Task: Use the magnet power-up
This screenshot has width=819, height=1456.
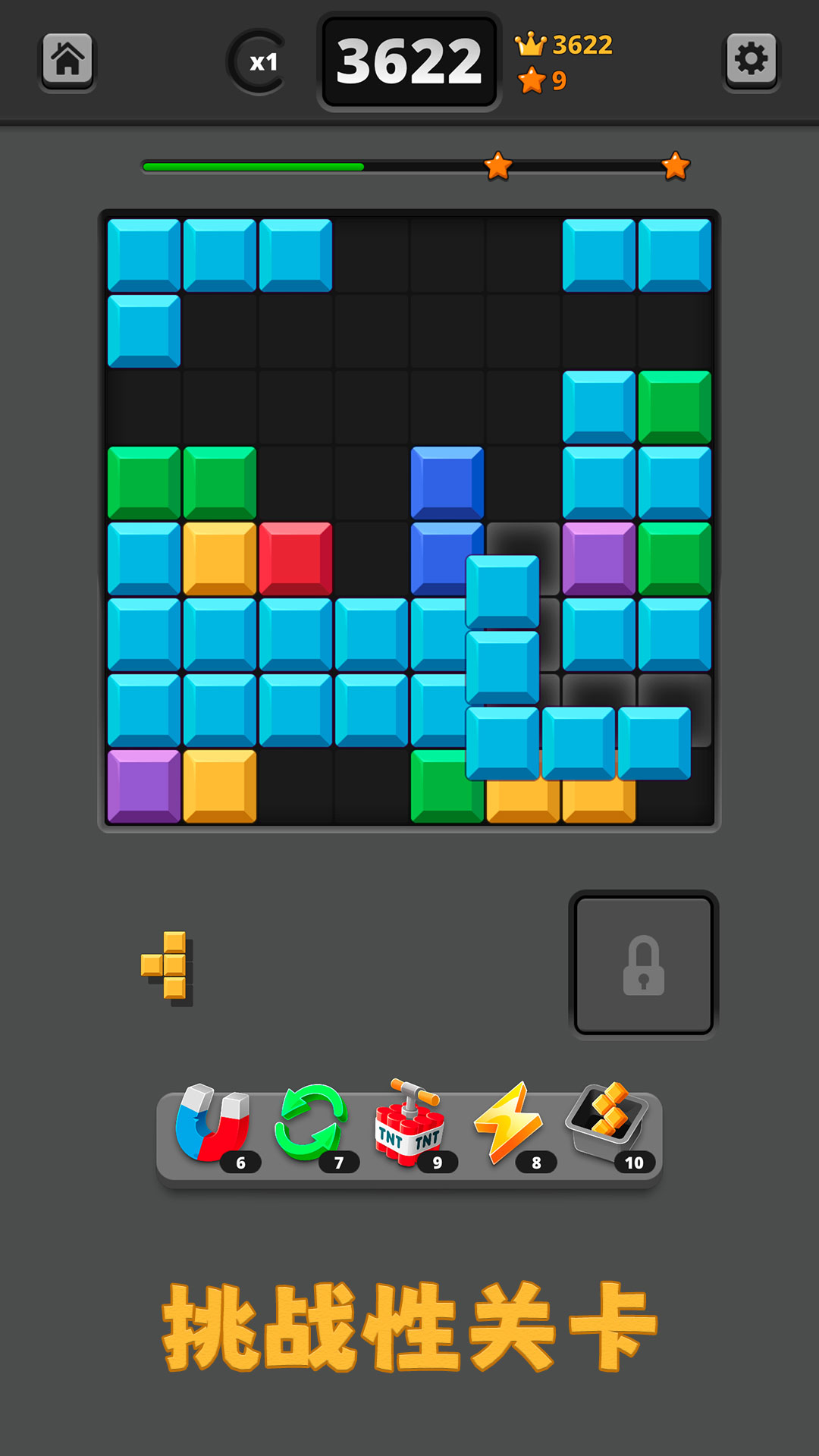Action: click(215, 1128)
